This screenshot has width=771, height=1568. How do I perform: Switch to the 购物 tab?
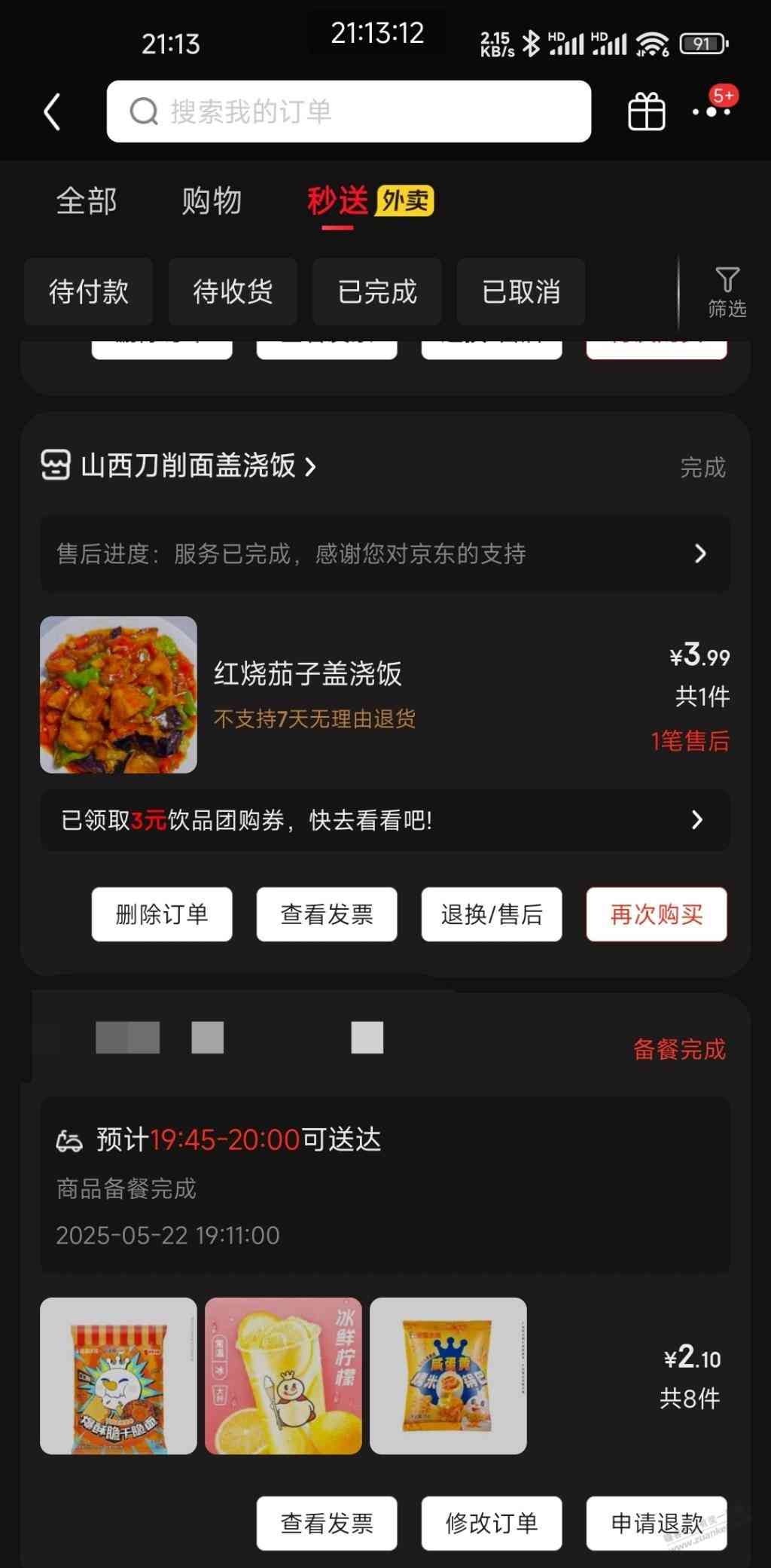coord(211,201)
